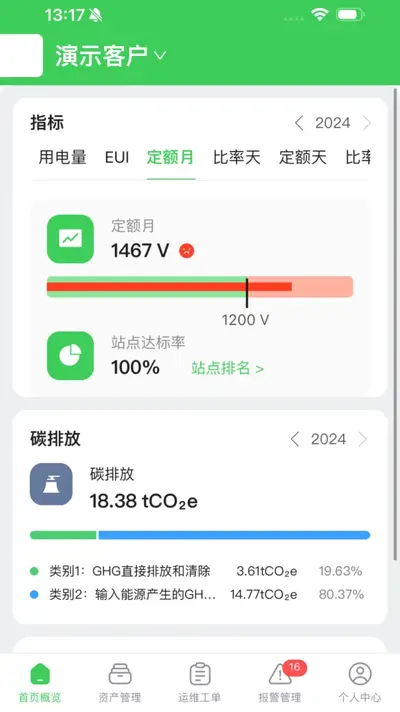Switch to 资产管理 in bottom navigation
The width and height of the screenshot is (400, 712).
120,682
